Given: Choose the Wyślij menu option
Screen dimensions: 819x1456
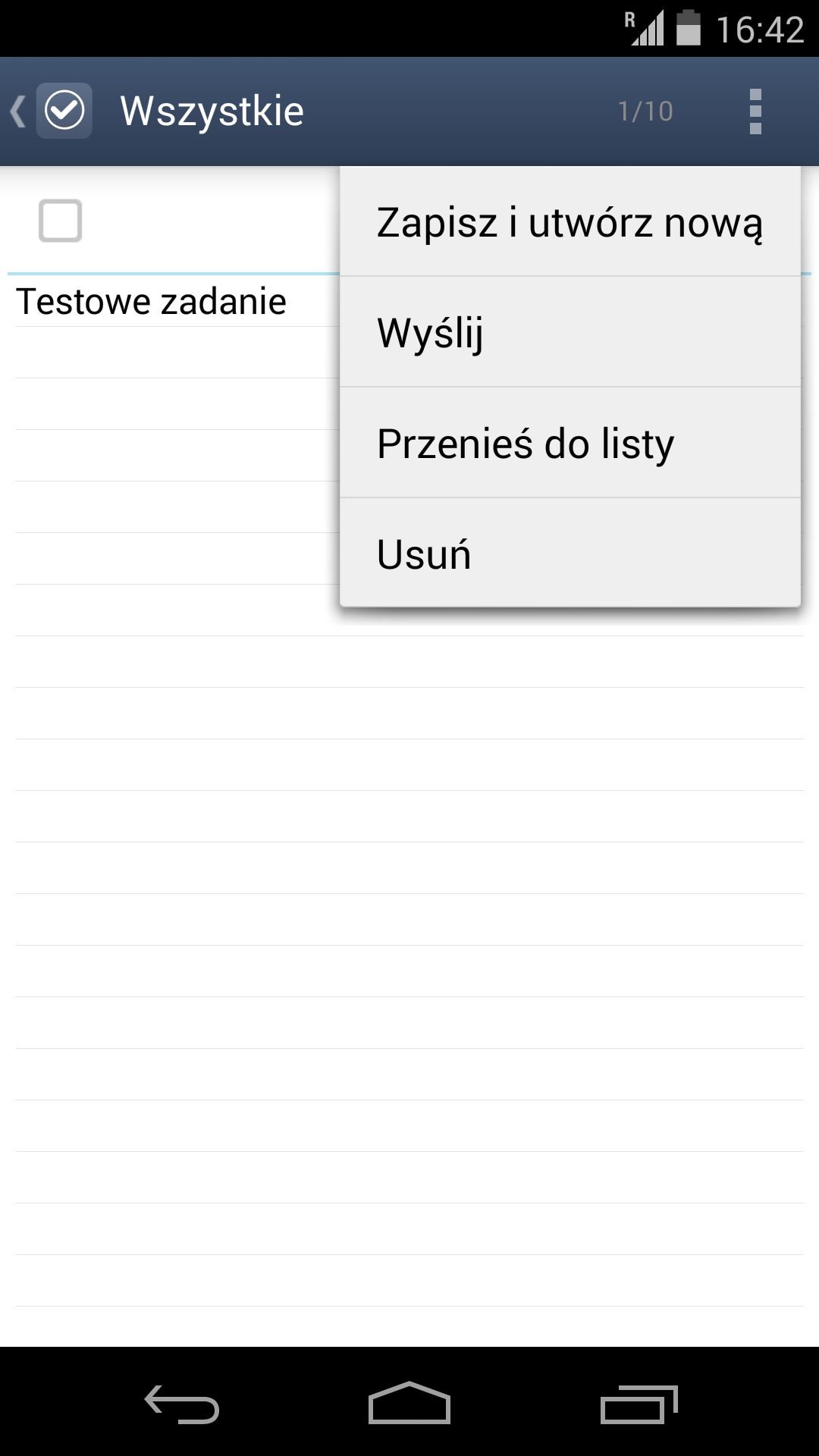Looking at the screenshot, I should point(570,332).
